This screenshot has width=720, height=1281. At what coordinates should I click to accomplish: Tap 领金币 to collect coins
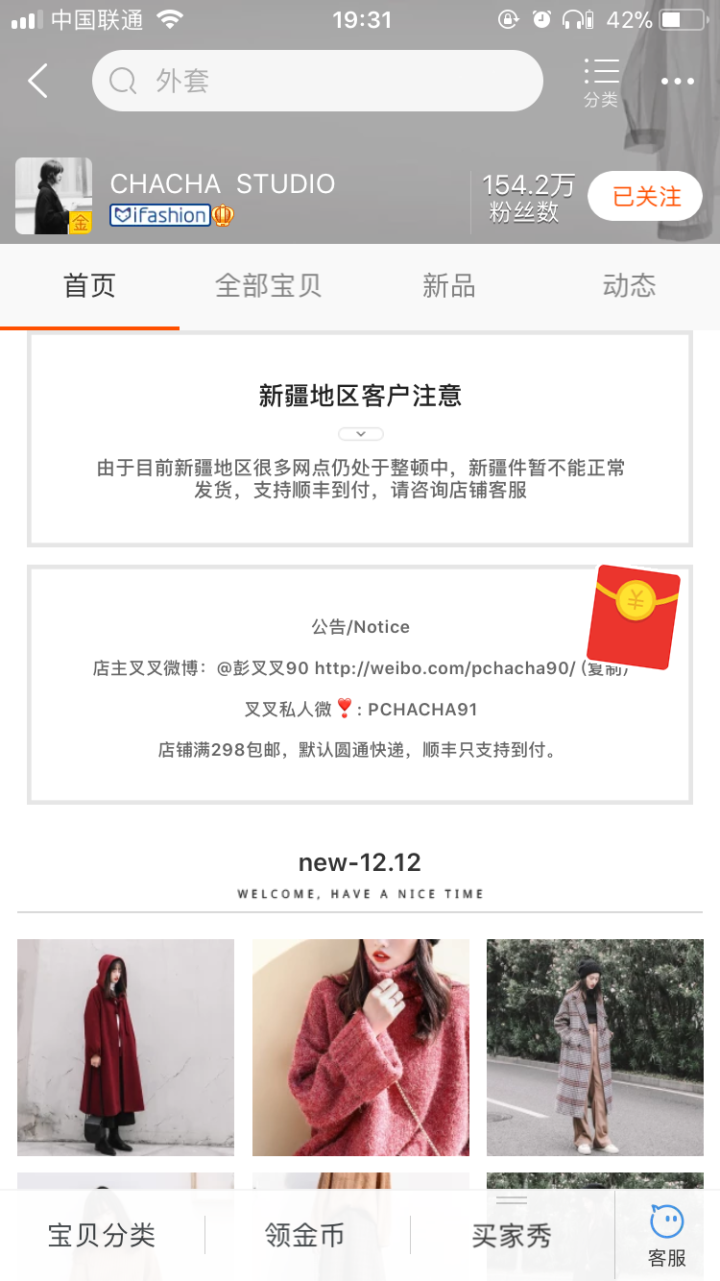305,1235
